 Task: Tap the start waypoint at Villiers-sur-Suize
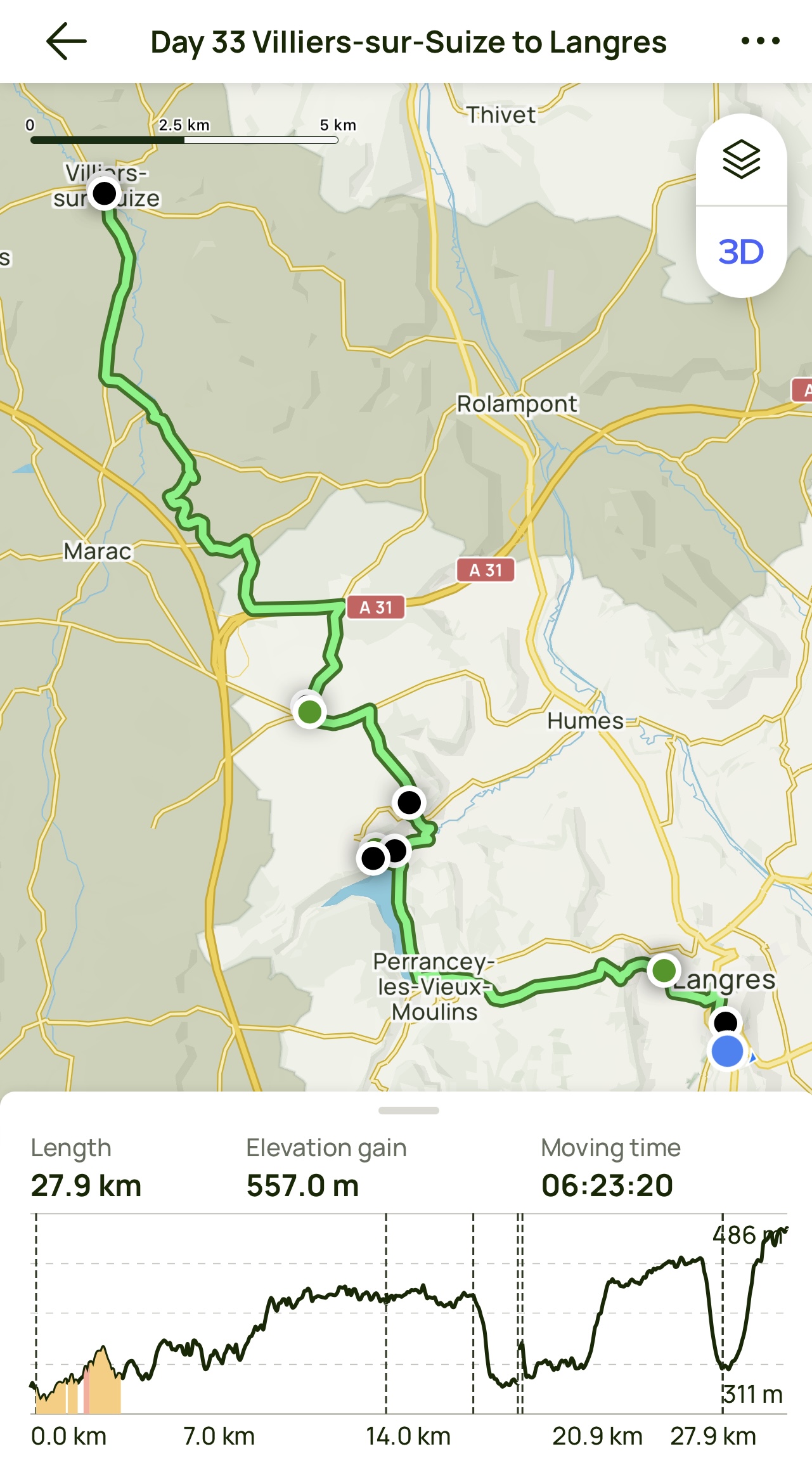(105, 193)
